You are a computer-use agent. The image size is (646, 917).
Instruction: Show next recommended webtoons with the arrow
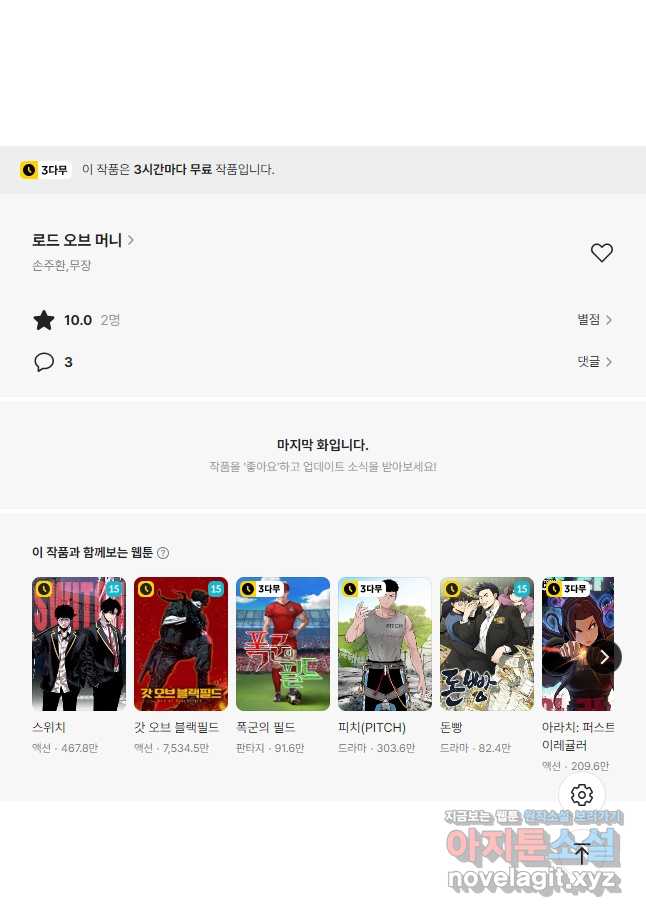(x=603, y=657)
